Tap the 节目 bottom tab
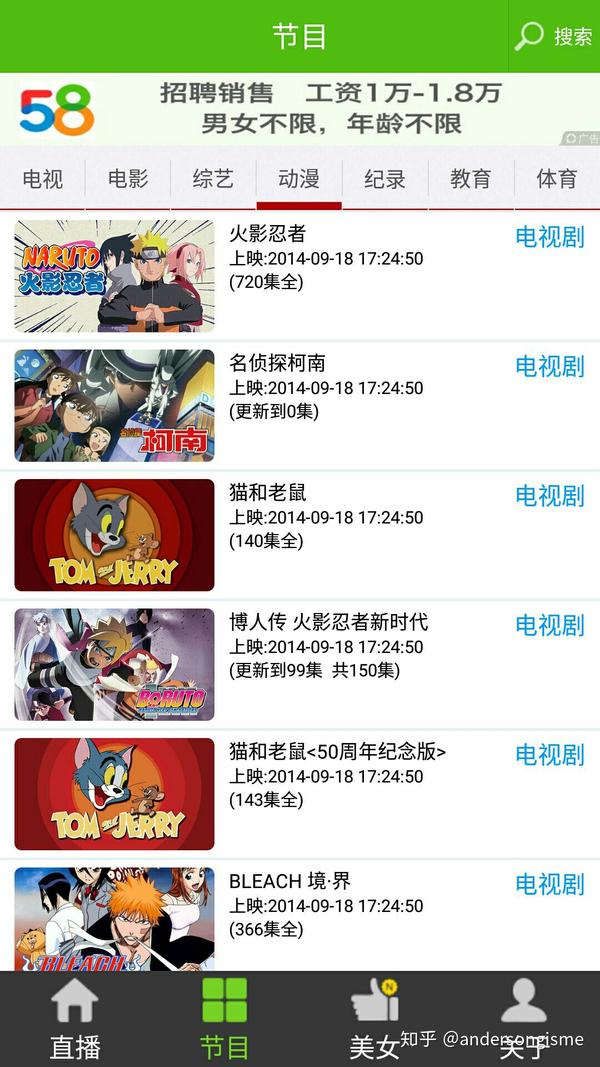Image resolution: width=600 pixels, height=1067 pixels. click(224, 1018)
